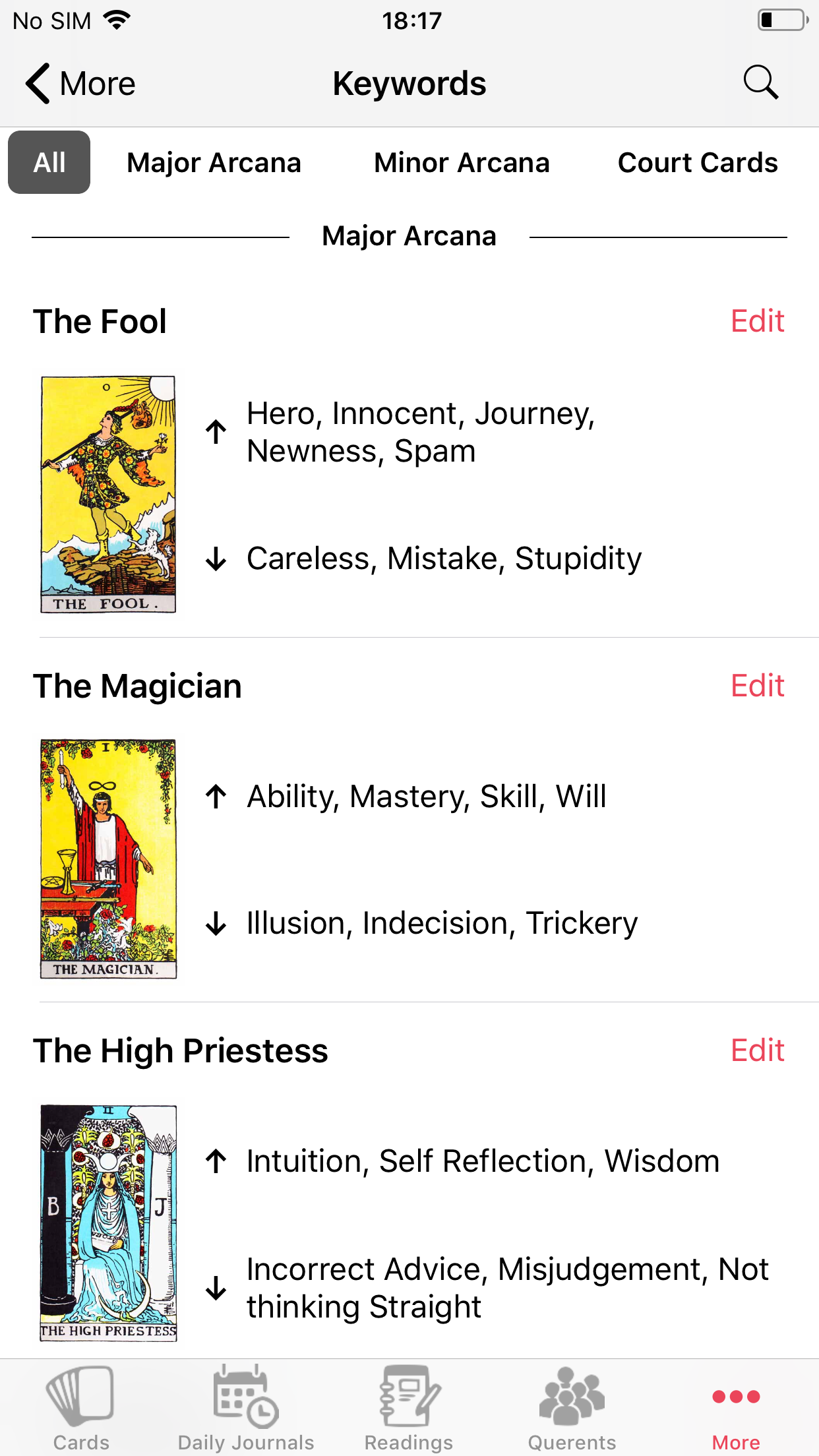
Task: Edit keywords for The High Priestess
Action: [758, 1050]
